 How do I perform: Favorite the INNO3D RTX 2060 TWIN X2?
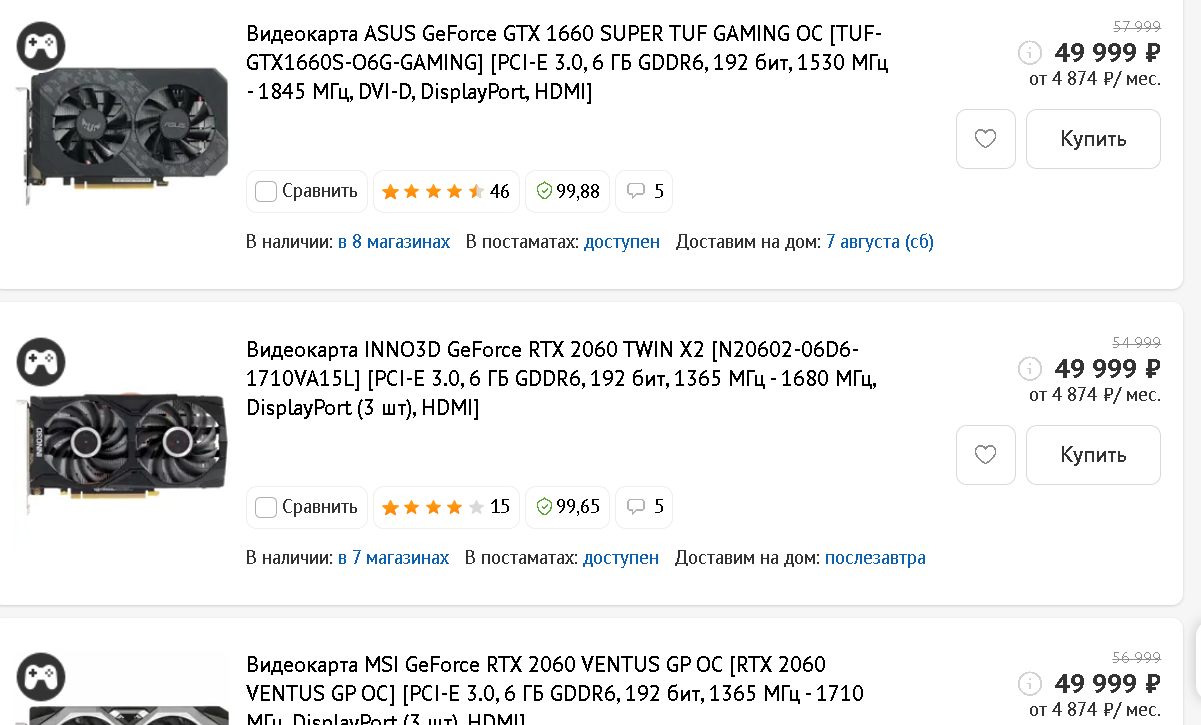point(985,455)
